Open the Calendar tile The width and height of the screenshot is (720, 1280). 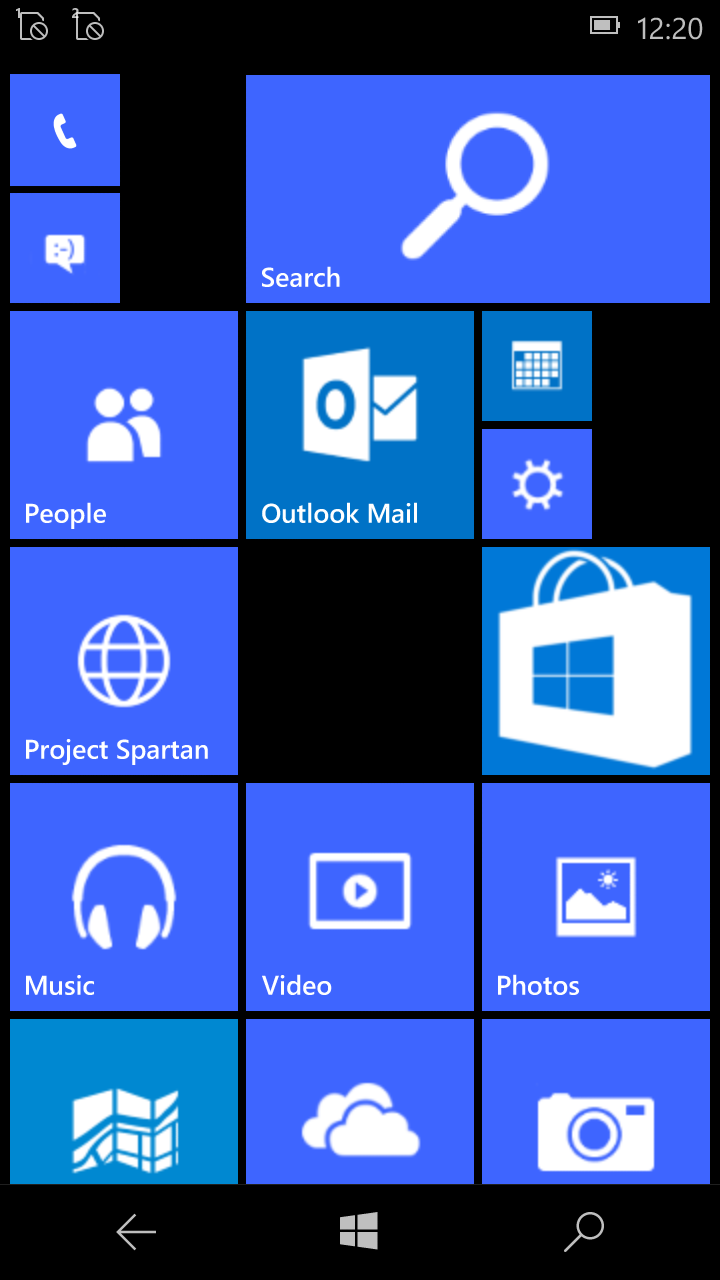coord(537,366)
